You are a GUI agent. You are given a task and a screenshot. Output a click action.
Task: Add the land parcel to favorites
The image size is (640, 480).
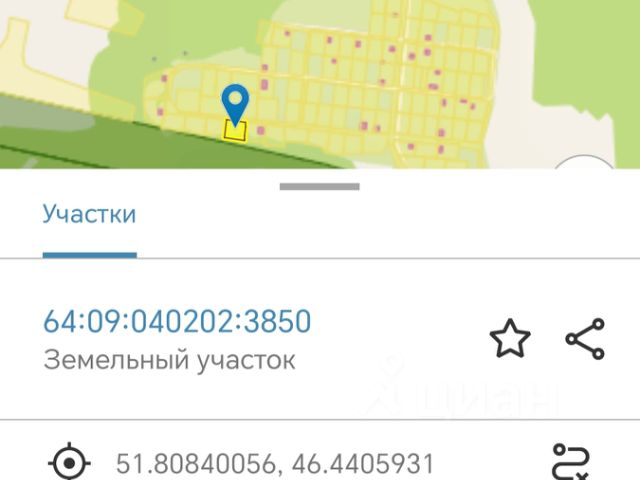[x=509, y=340]
